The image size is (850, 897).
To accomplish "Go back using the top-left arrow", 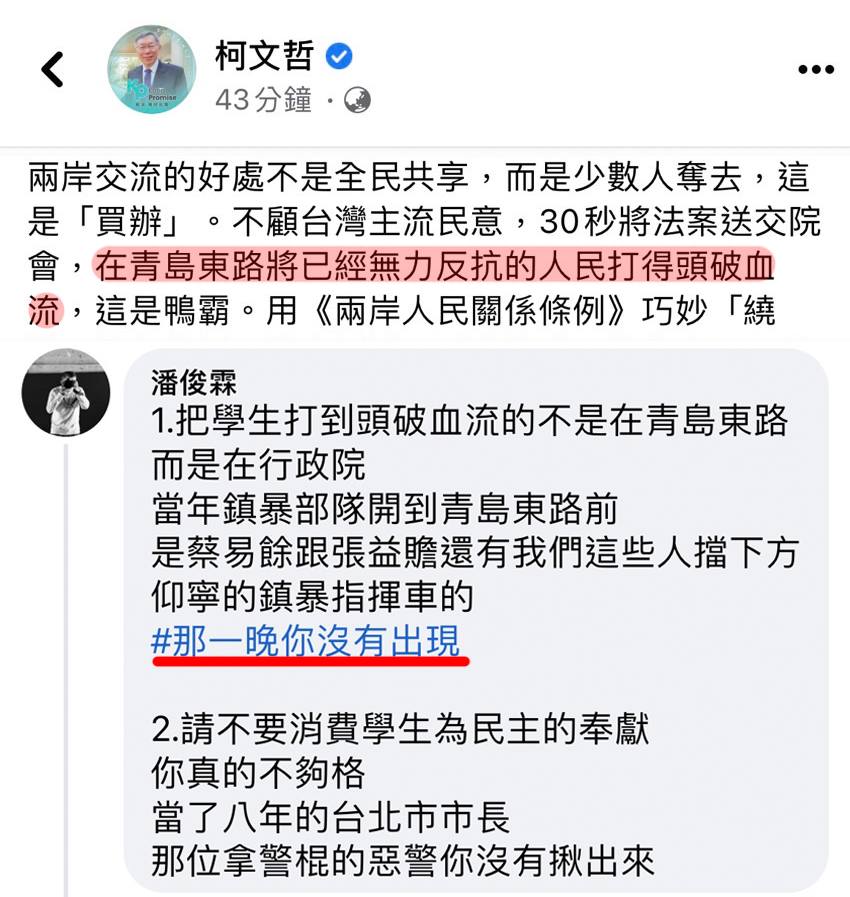I will pyautogui.click(x=52, y=69).
